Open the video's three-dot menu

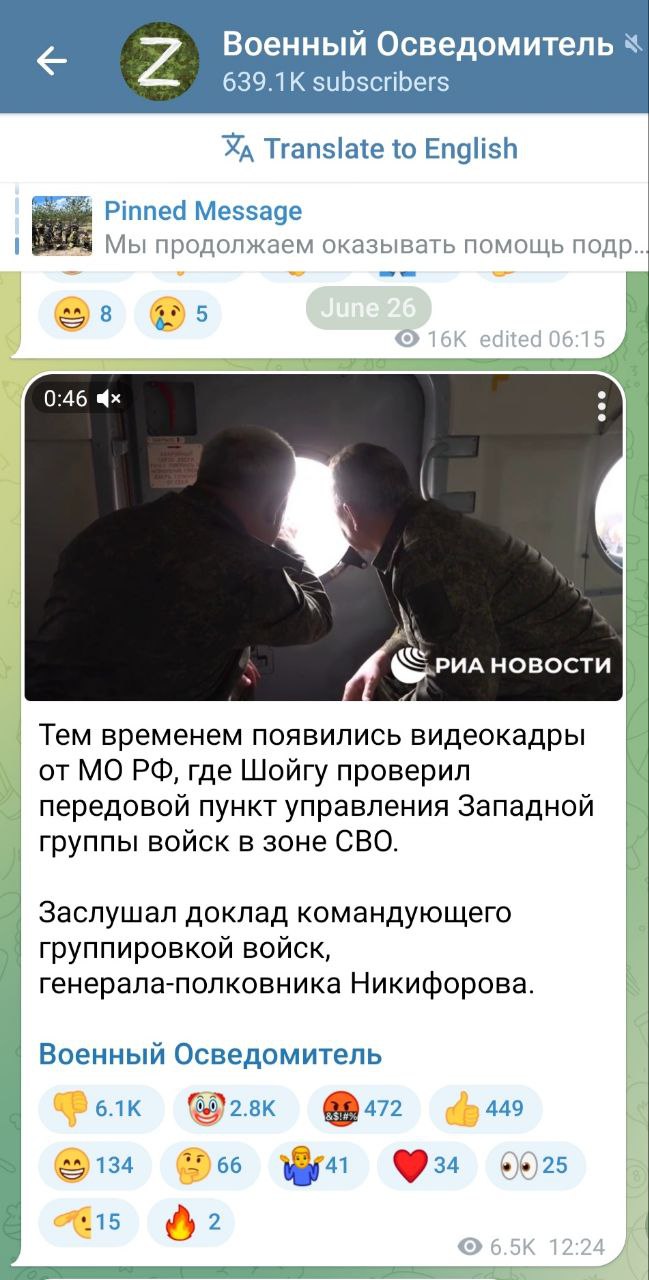601,405
